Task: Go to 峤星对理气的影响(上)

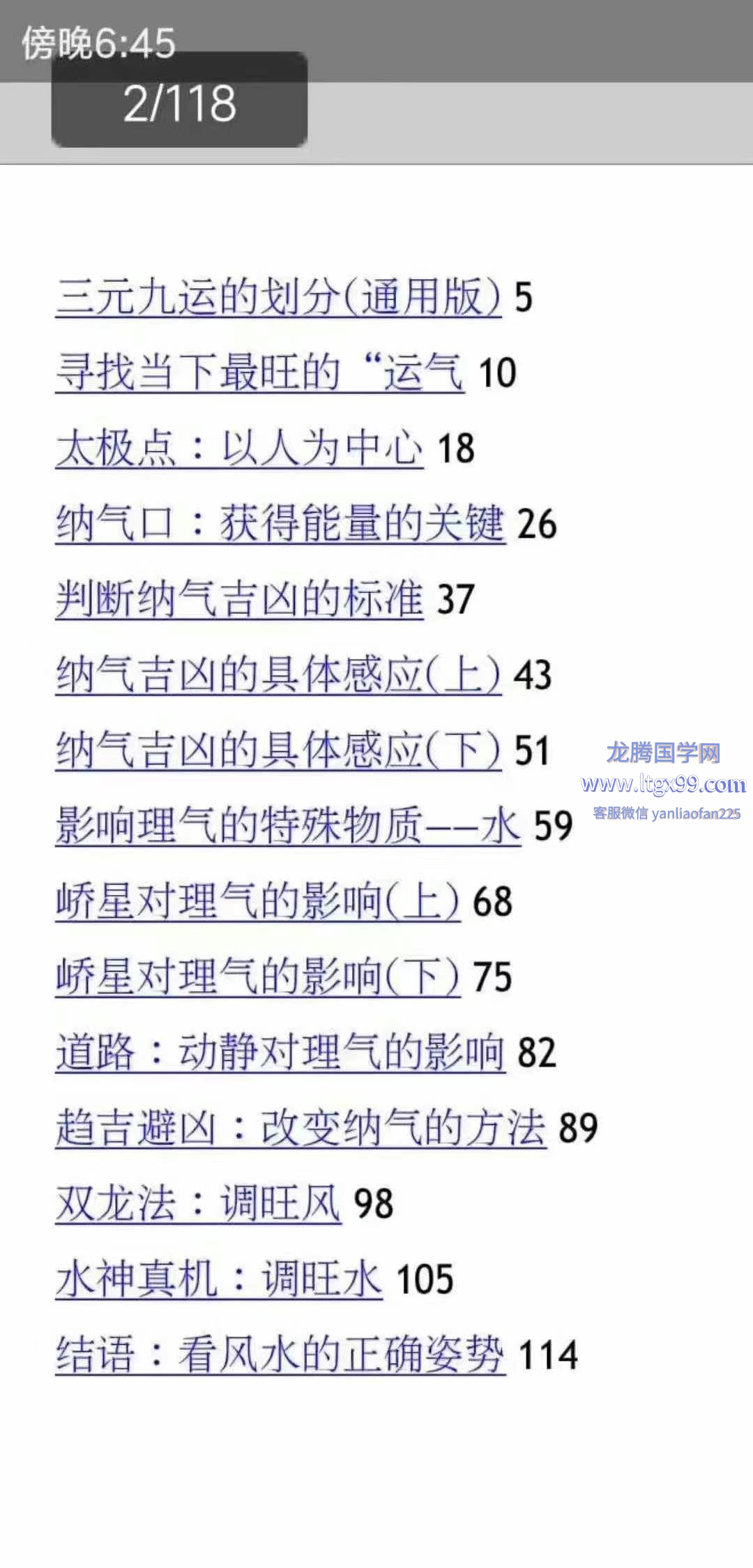Action: point(258,901)
